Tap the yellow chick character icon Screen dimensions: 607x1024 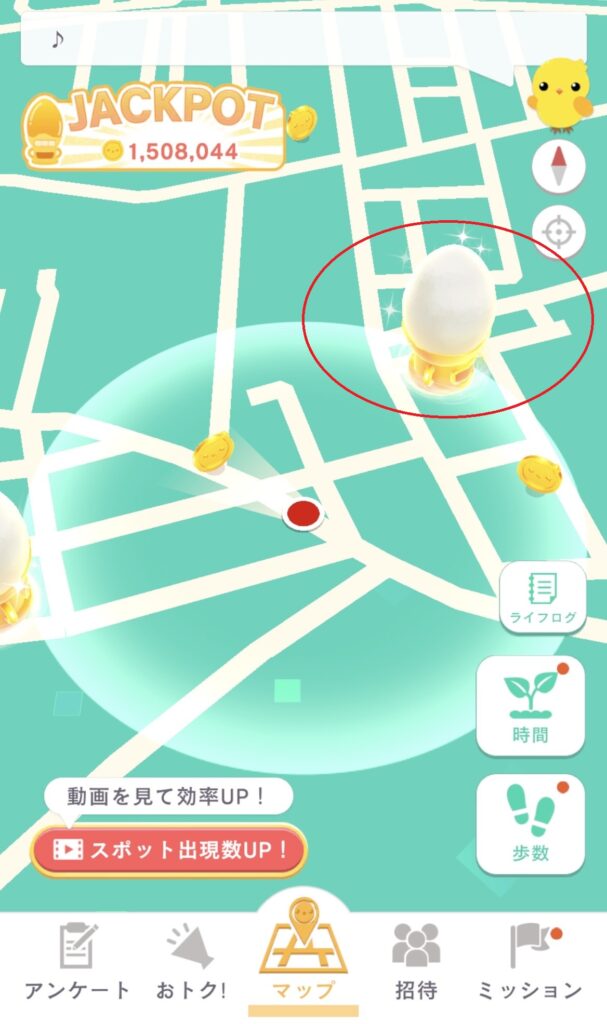pos(560,94)
